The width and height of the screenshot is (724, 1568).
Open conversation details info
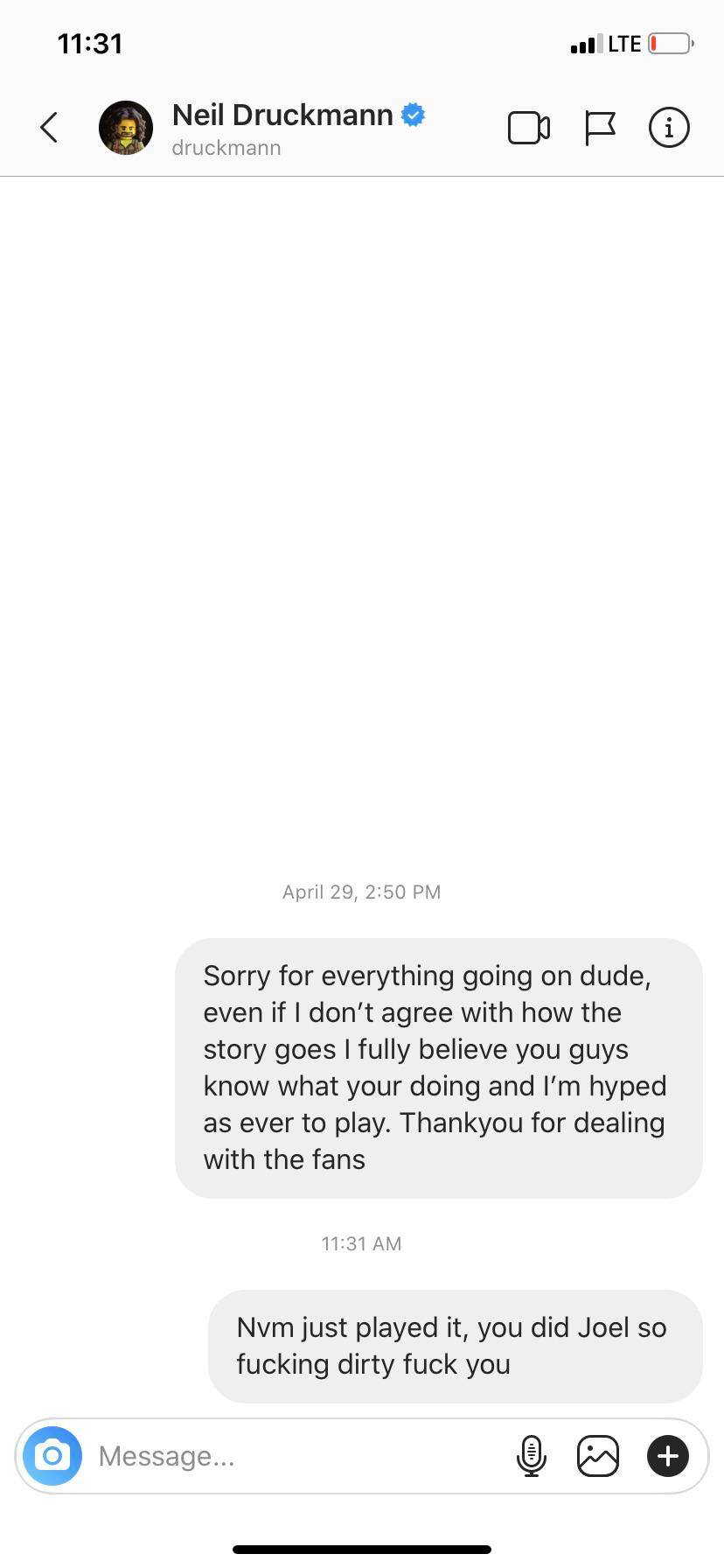[x=669, y=128]
